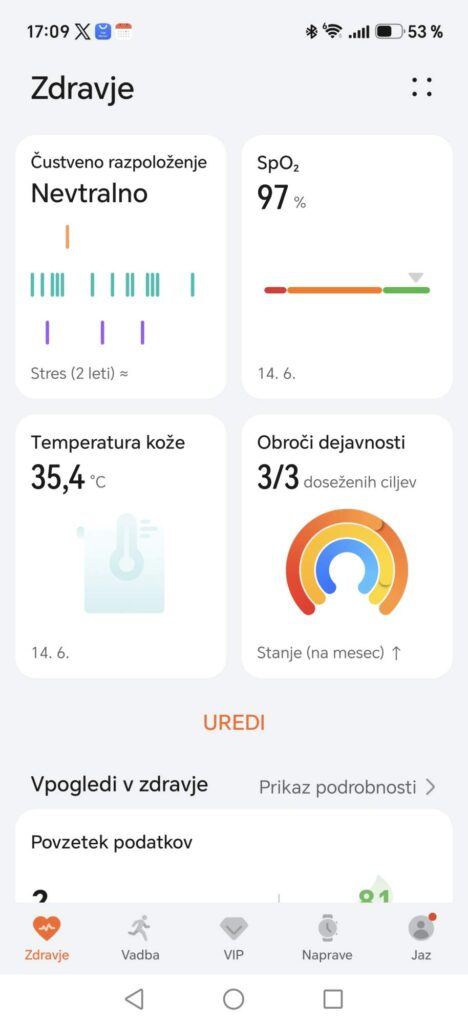Go to the system home screen
This screenshot has height=1024, width=468.
[x=234, y=999]
